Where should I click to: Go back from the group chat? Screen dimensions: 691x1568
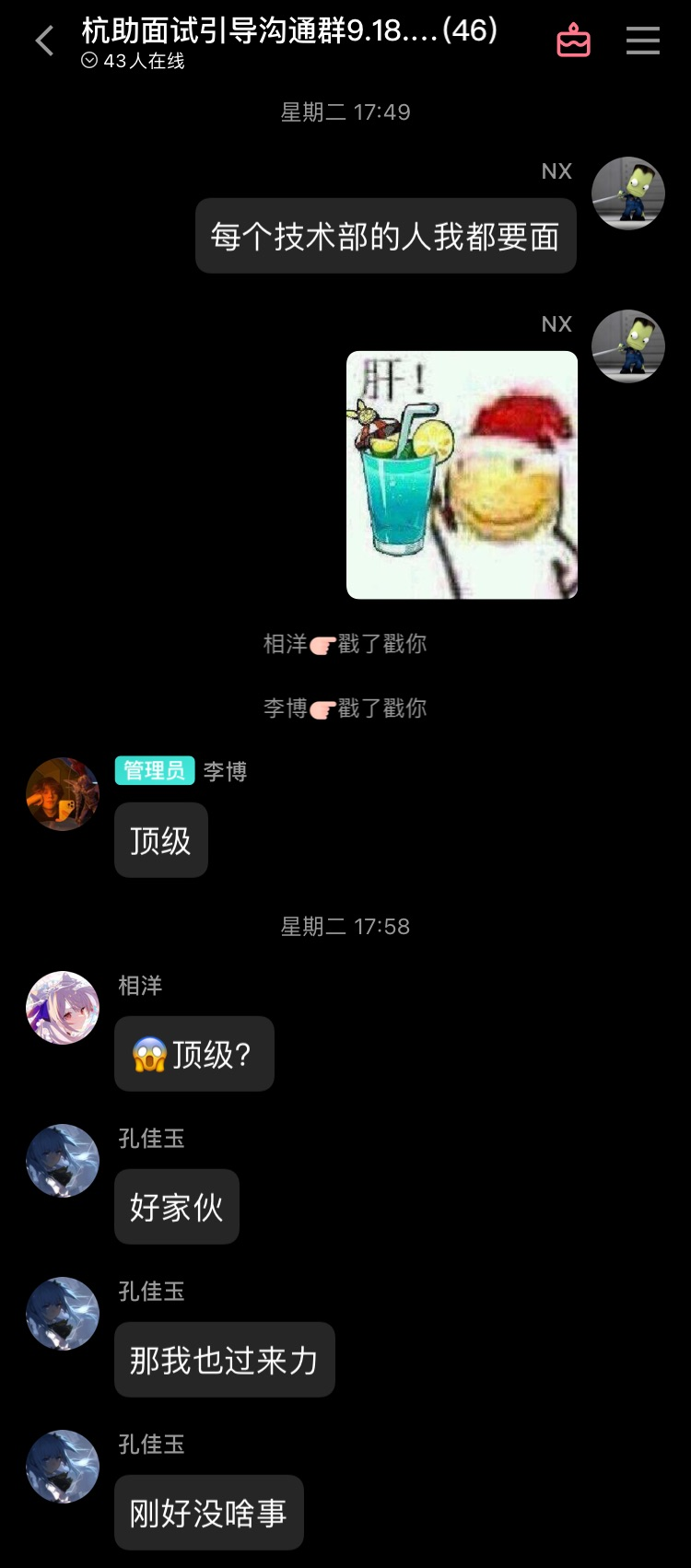tap(43, 41)
